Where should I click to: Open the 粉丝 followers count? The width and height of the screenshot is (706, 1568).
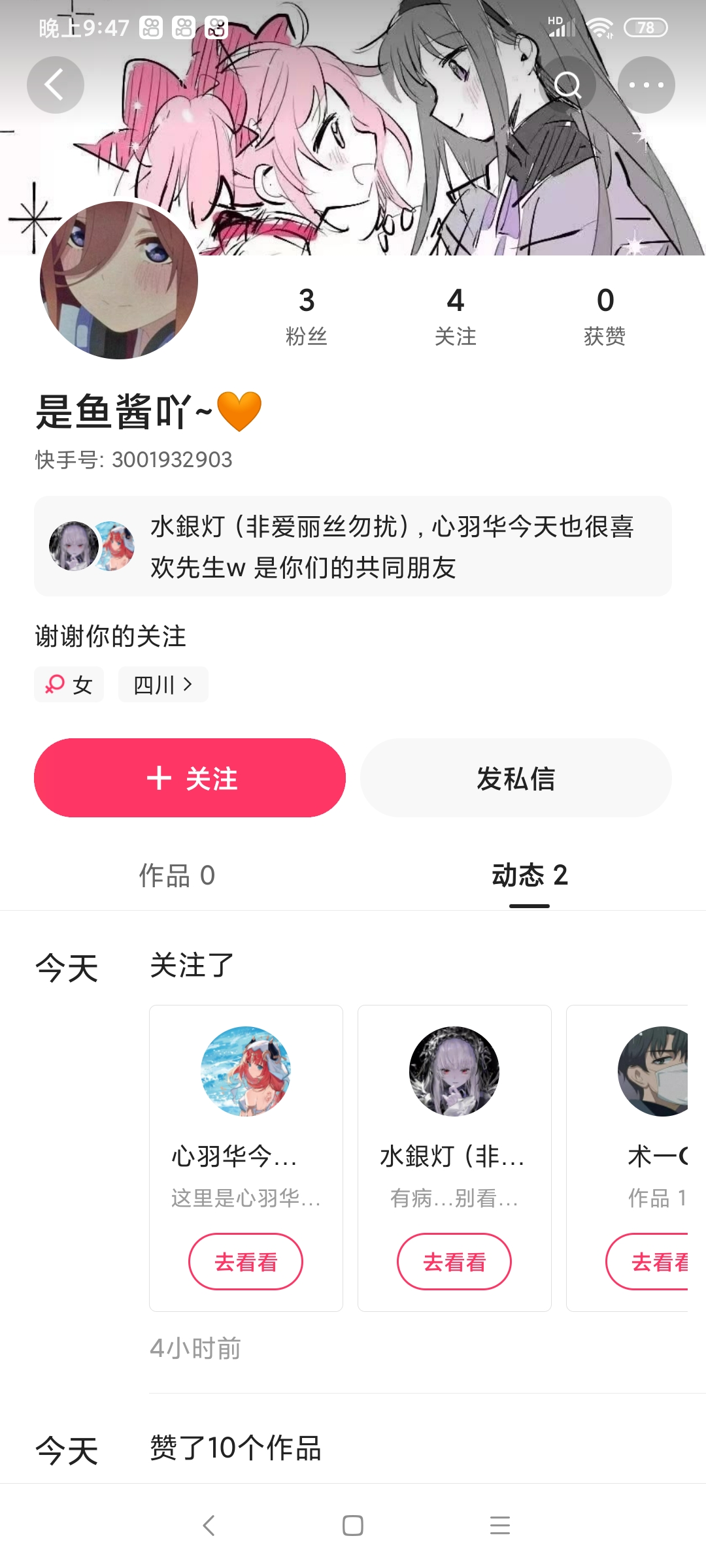pyautogui.click(x=307, y=317)
